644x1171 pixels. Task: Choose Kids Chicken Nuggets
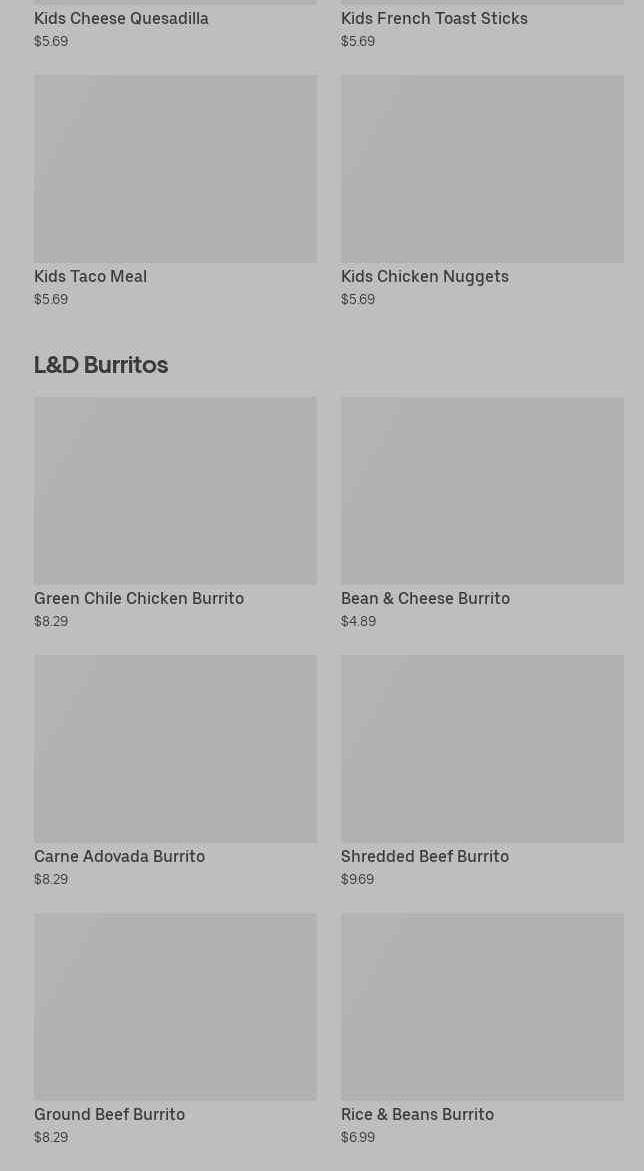[482, 191]
